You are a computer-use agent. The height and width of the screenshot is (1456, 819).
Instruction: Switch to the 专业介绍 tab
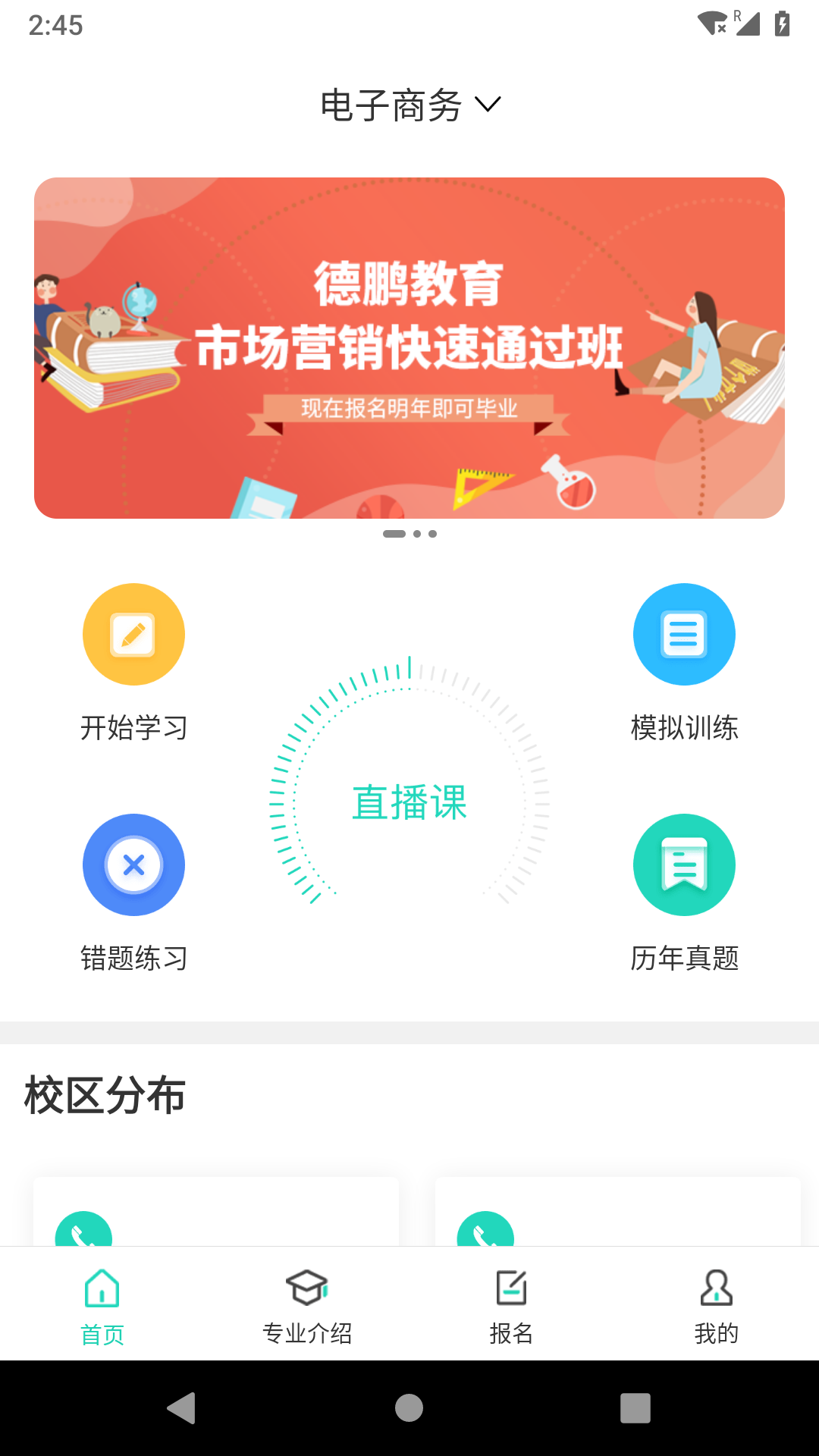(307, 1304)
